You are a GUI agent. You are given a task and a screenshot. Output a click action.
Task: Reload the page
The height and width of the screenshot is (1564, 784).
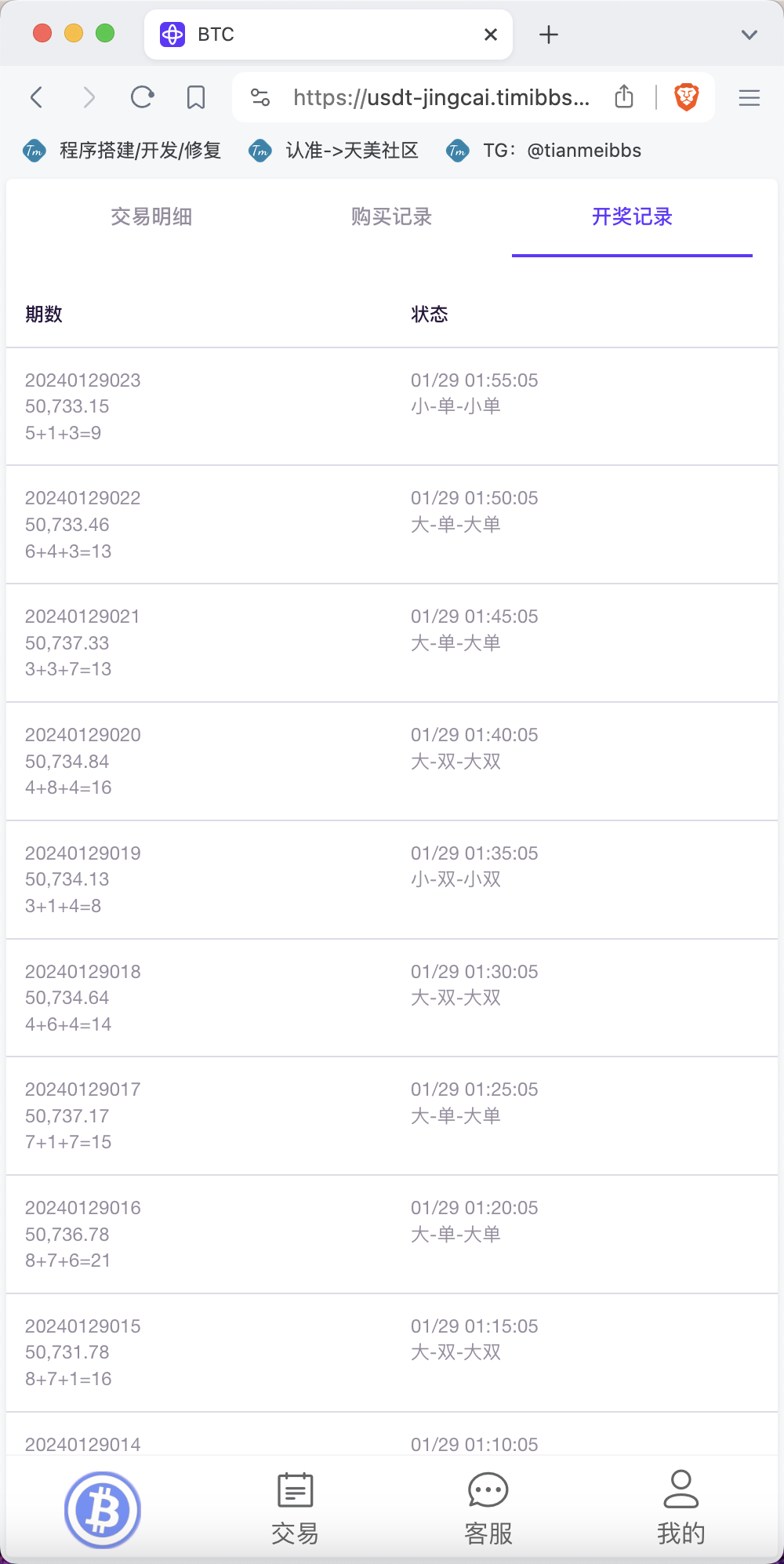142,97
